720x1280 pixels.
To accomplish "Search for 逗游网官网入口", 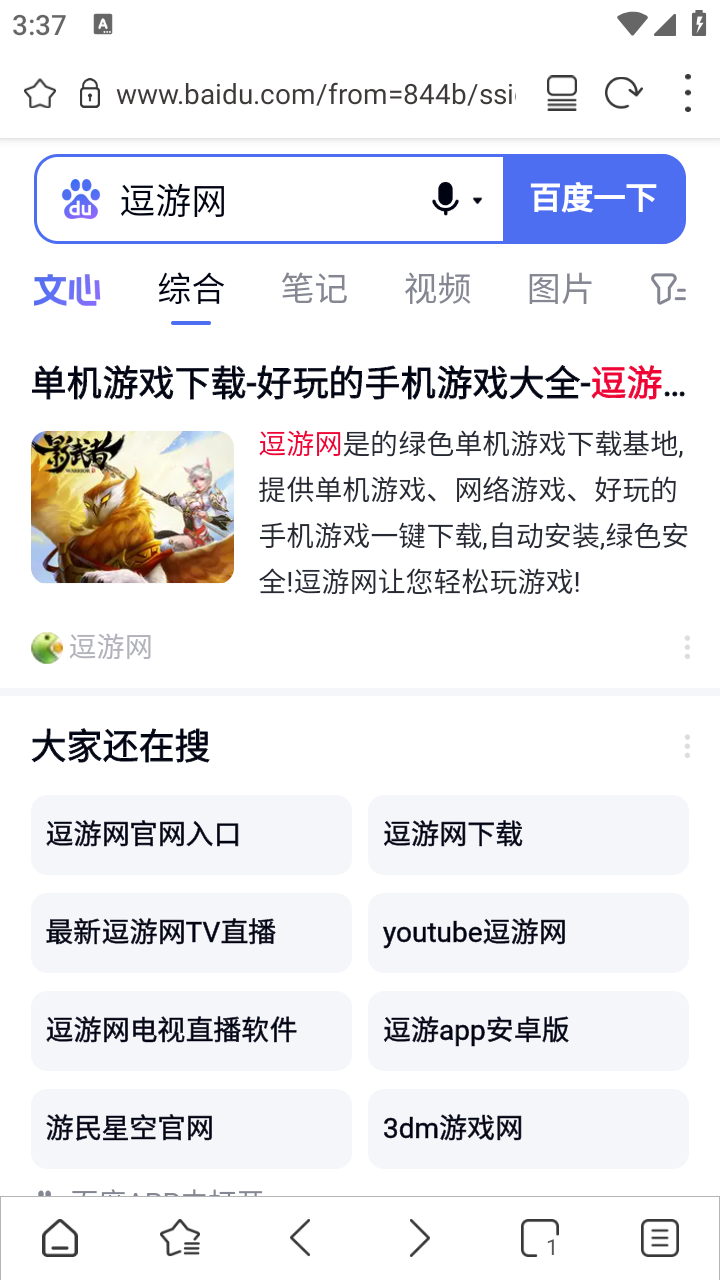I will pos(191,834).
